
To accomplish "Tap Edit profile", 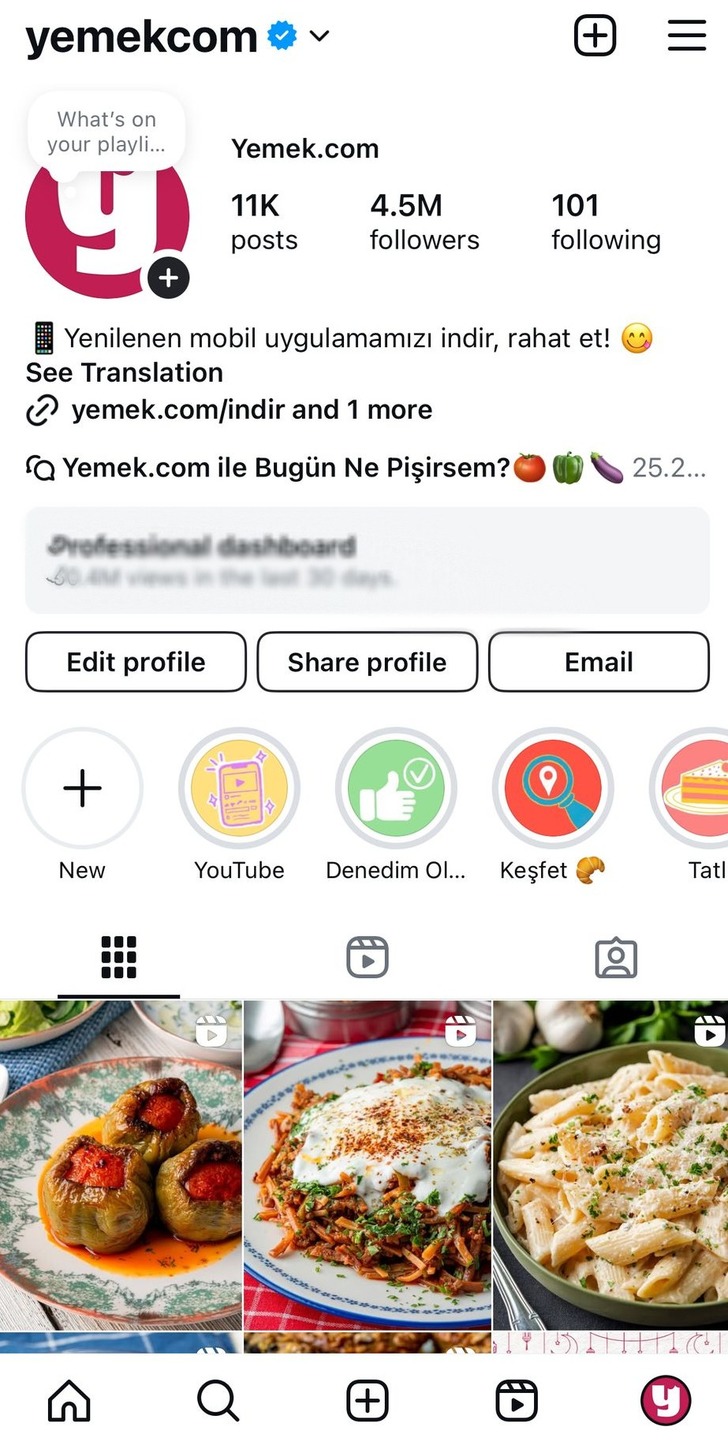I will pyautogui.click(x=136, y=662).
